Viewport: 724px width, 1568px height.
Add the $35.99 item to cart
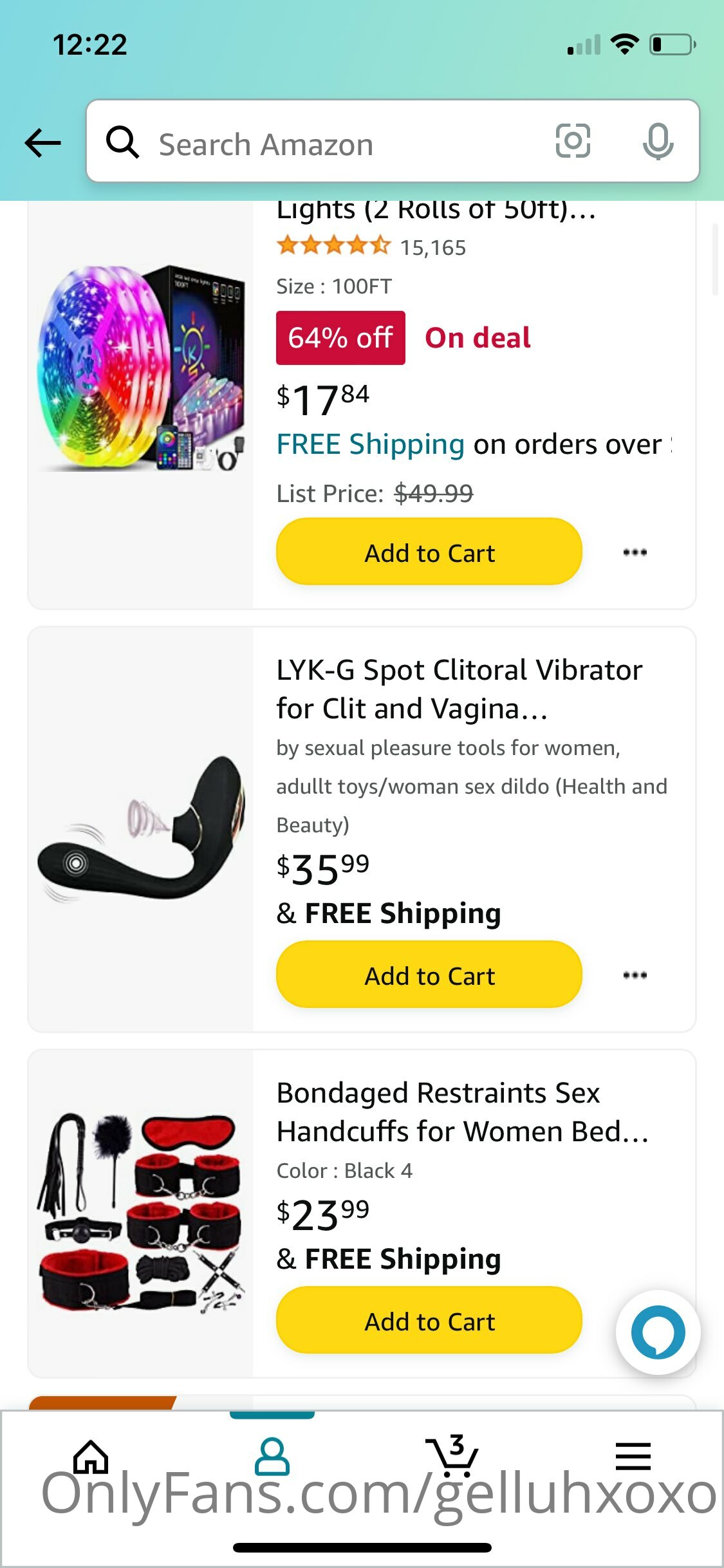click(x=429, y=975)
